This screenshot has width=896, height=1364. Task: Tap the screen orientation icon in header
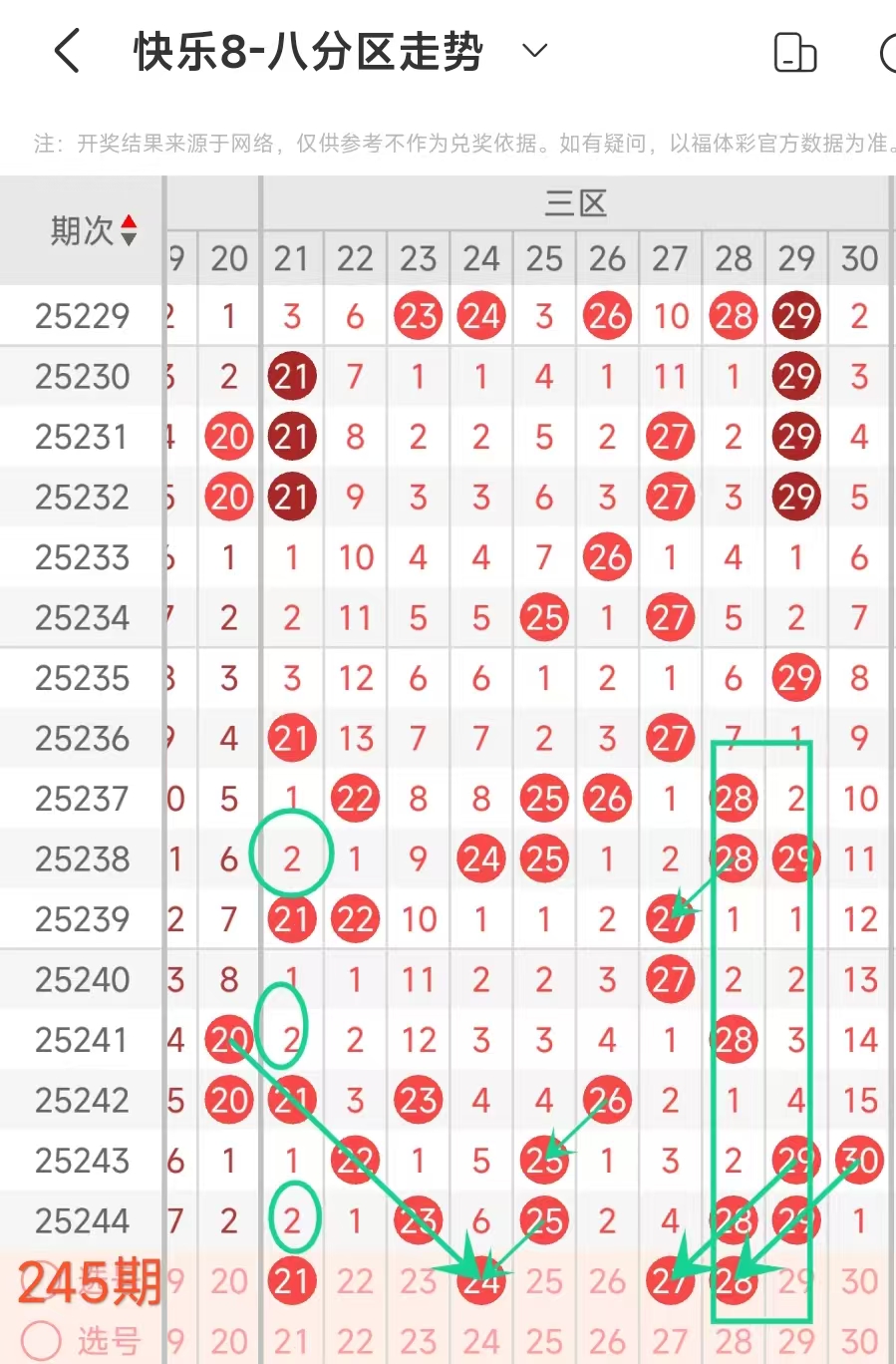click(794, 53)
